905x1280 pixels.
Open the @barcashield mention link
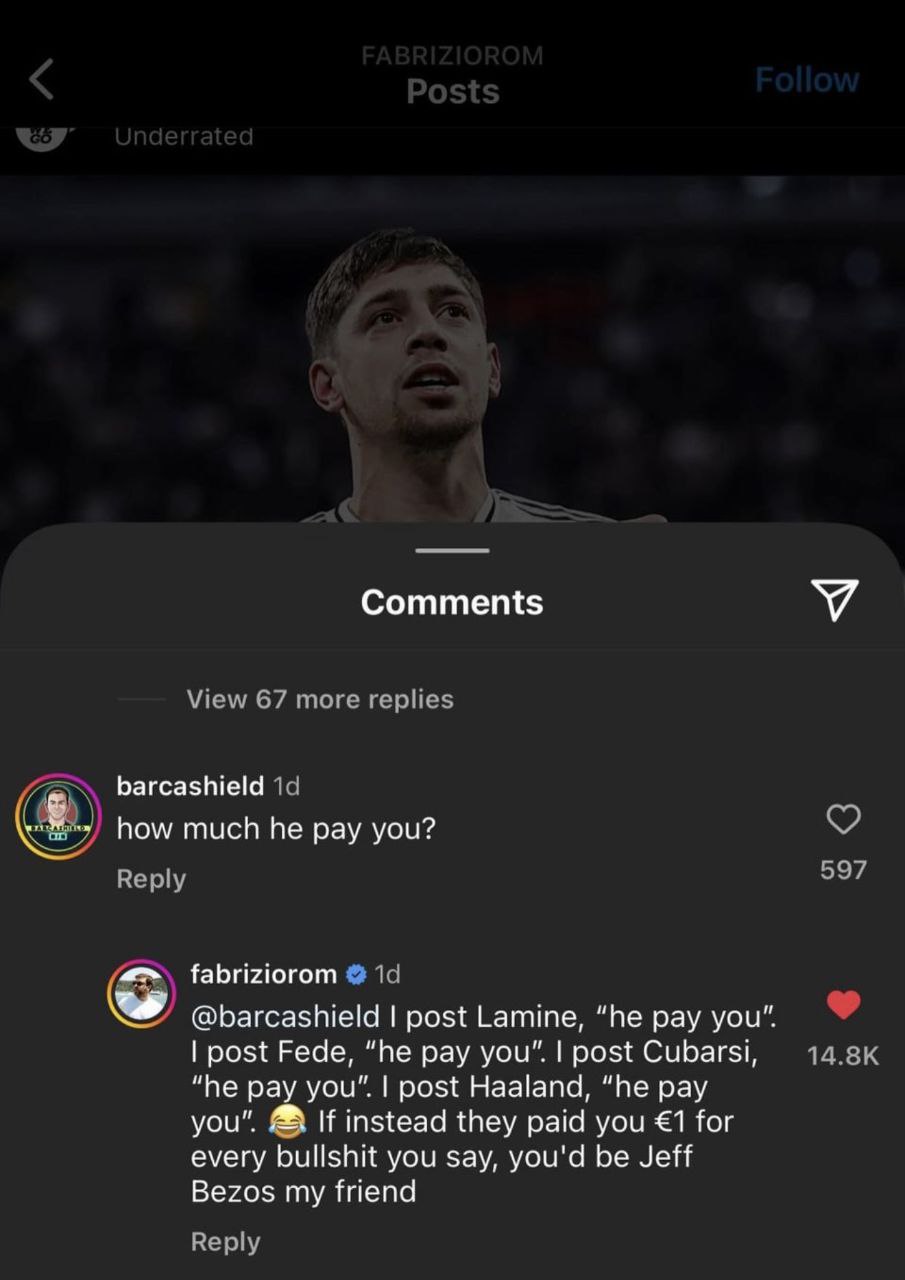pyautogui.click(x=285, y=1017)
